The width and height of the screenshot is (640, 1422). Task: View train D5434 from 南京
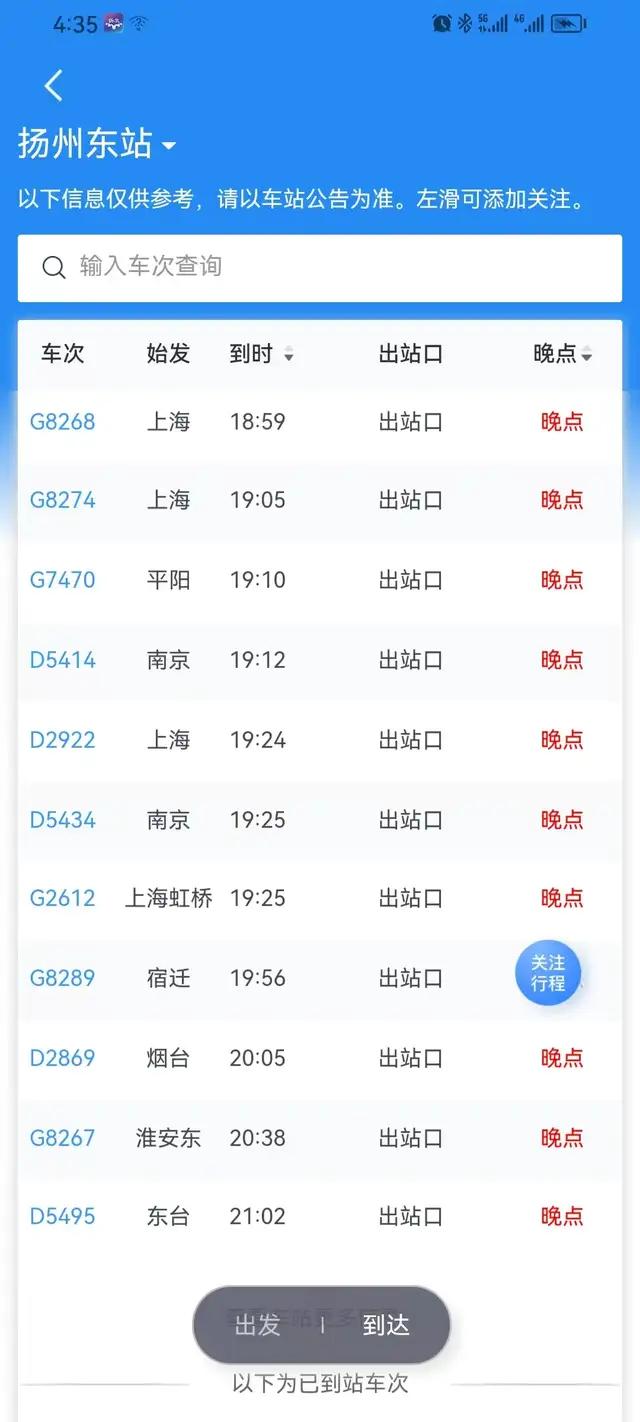tap(62, 820)
